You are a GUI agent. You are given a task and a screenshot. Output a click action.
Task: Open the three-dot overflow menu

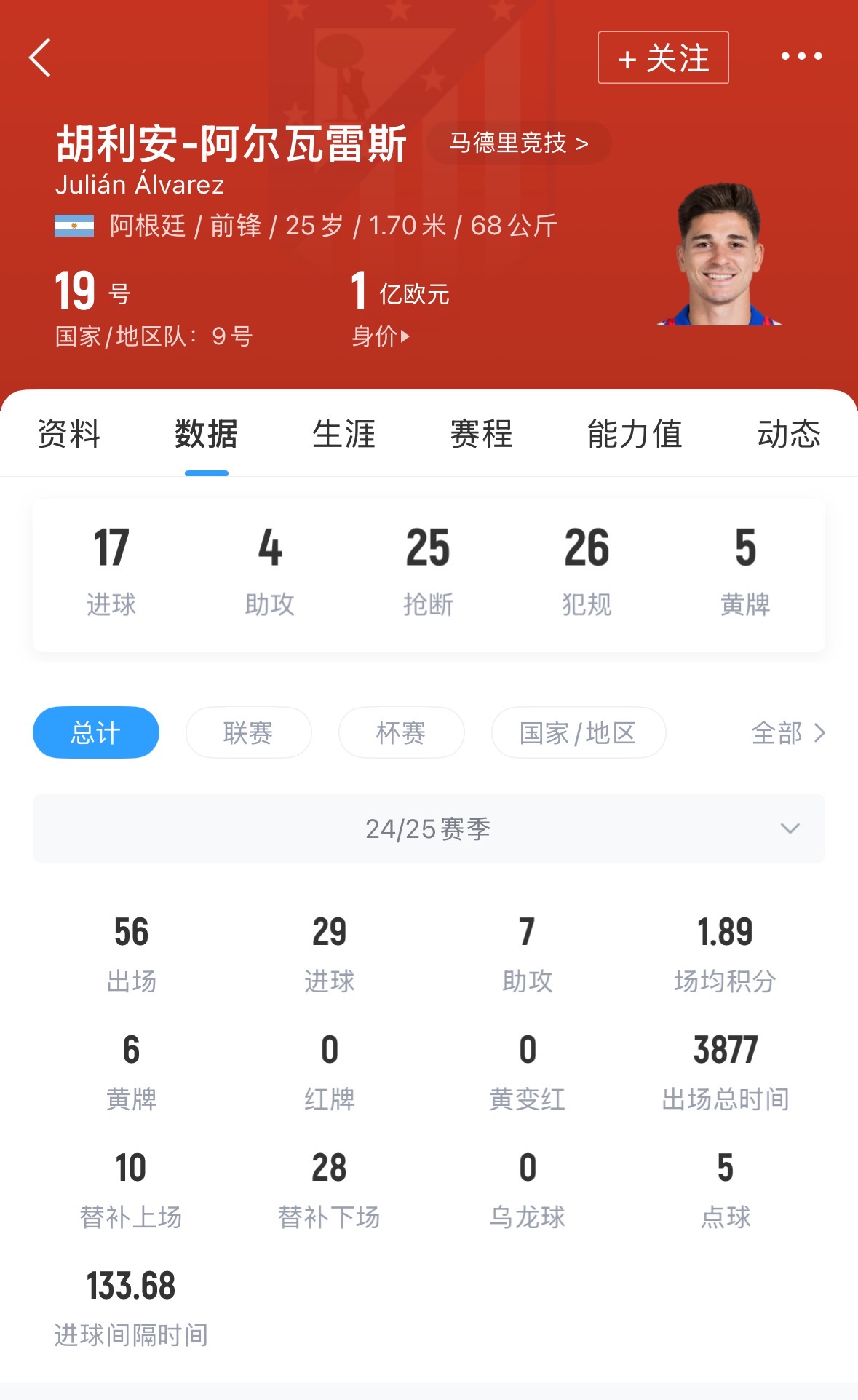801,56
